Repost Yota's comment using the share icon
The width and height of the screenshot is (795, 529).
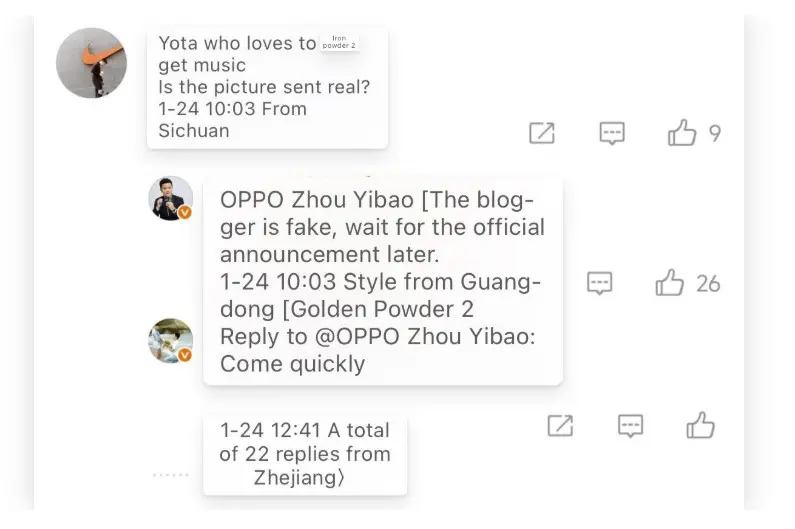(541, 133)
